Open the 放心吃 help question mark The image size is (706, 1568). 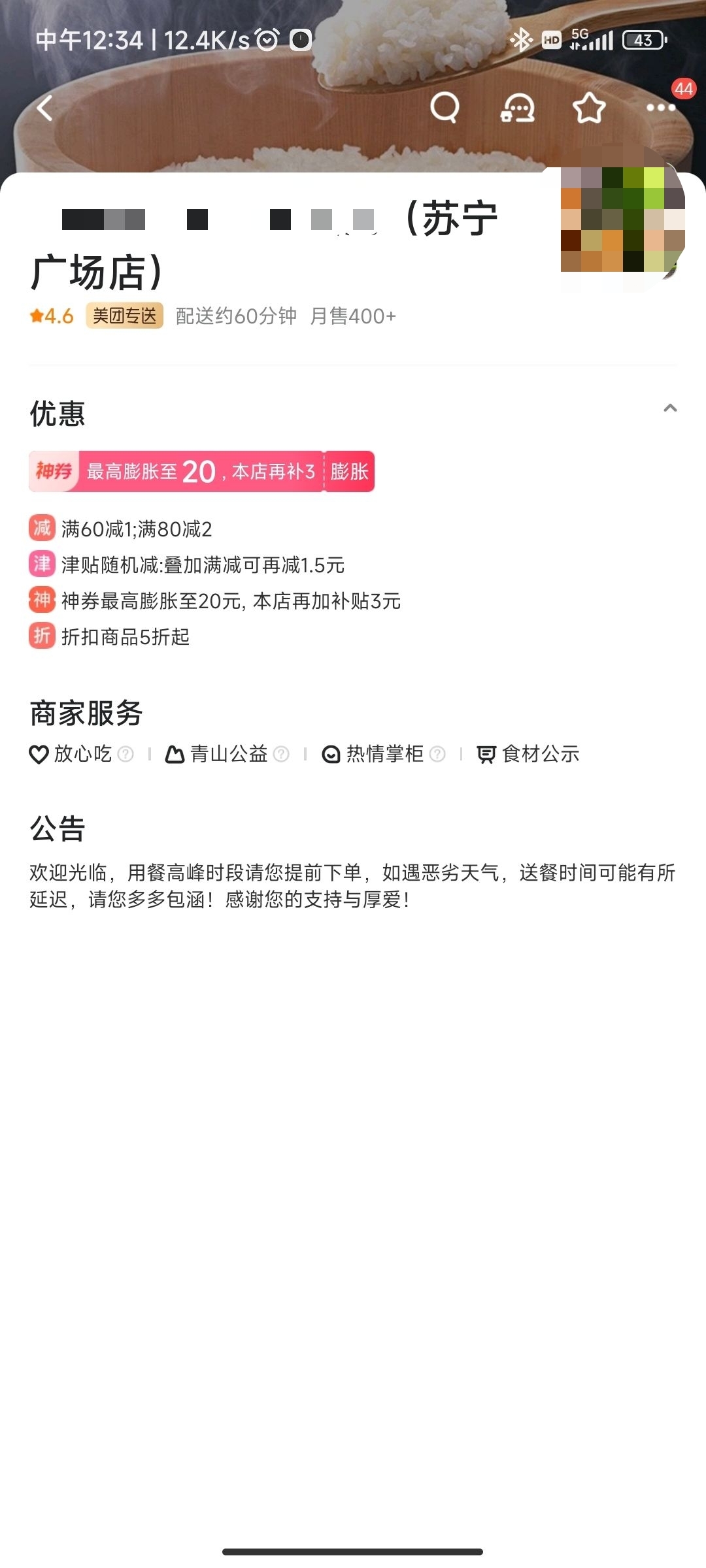click(126, 754)
